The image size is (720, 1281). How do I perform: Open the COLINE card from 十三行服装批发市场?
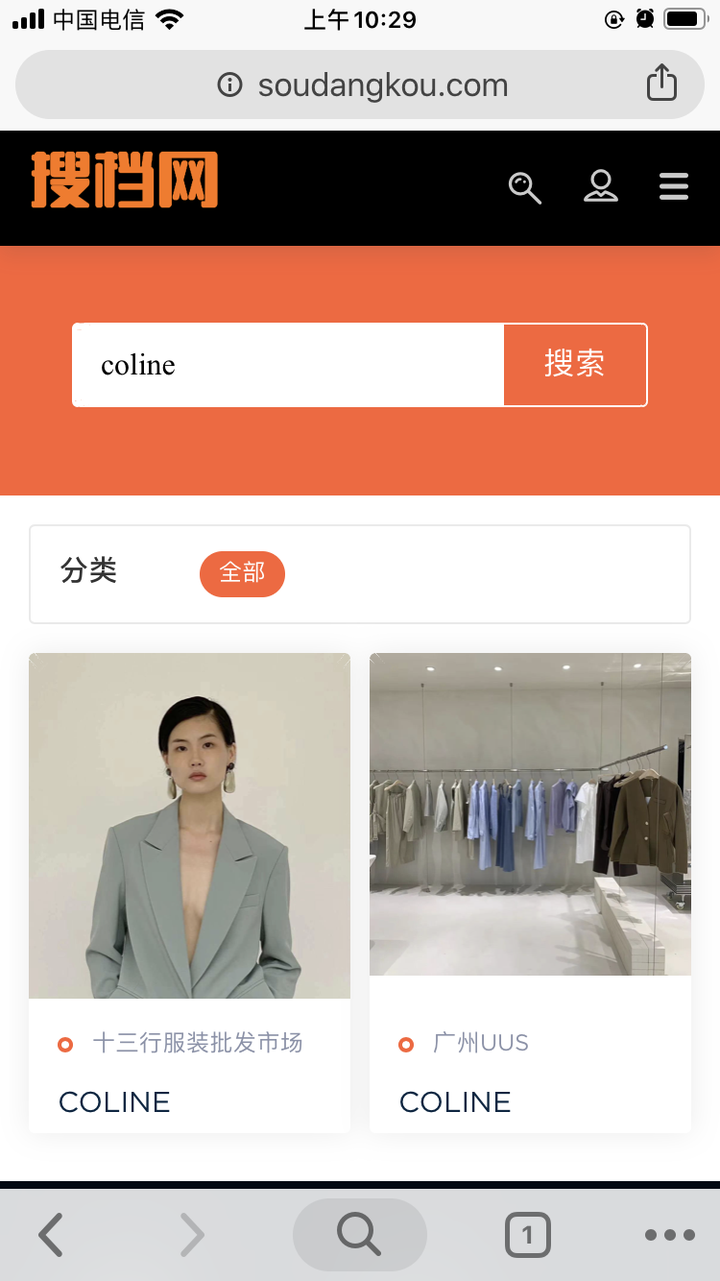click(189, 893)
